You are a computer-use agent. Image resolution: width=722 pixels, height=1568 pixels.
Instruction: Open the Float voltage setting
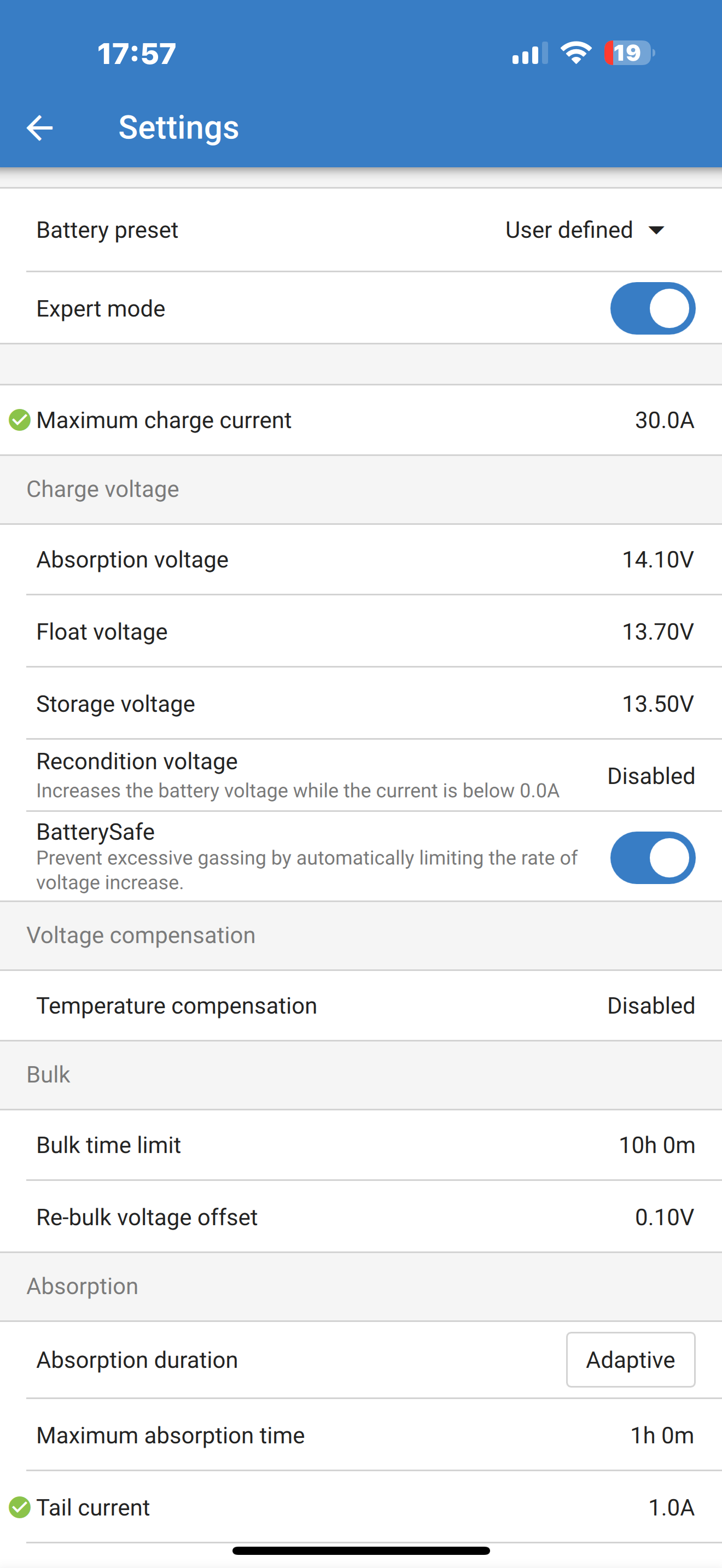click(361, 631)
